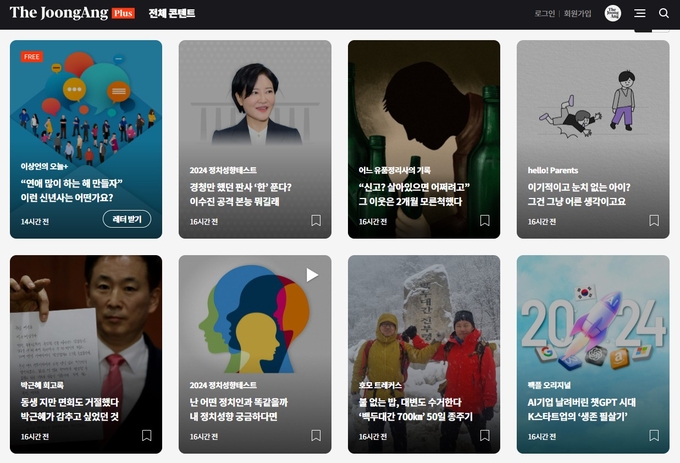Bookmark the hello! Parents article
This screenshot has width=680, height=463.
654,220
